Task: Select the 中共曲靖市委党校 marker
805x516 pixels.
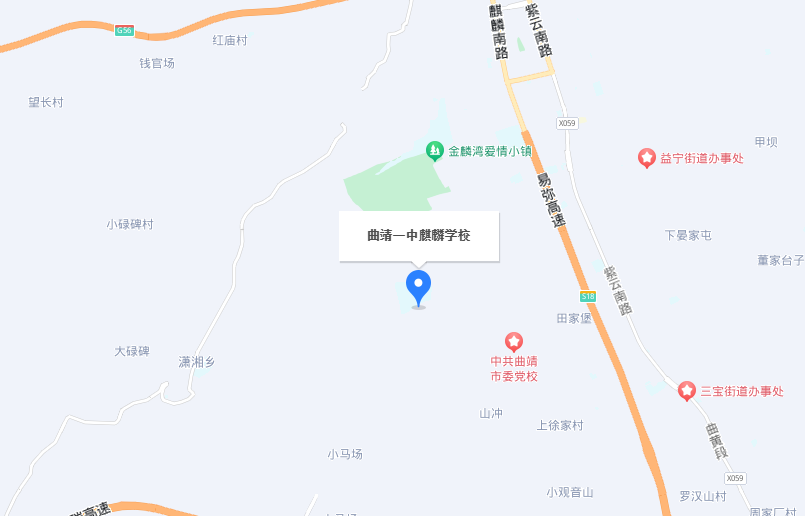Action: point(514,342)
